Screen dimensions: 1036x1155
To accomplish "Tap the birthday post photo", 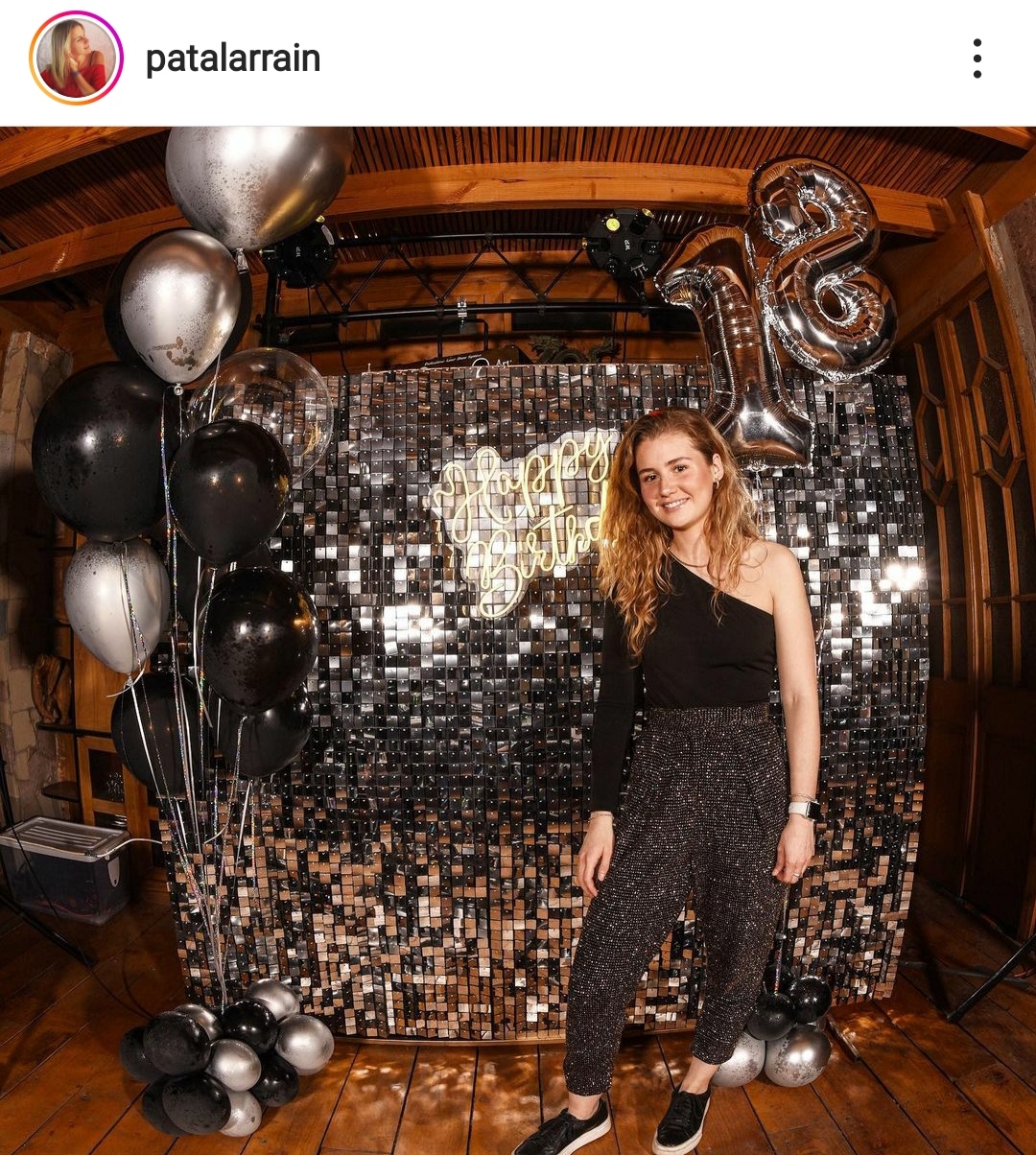I will coord(518,640).
